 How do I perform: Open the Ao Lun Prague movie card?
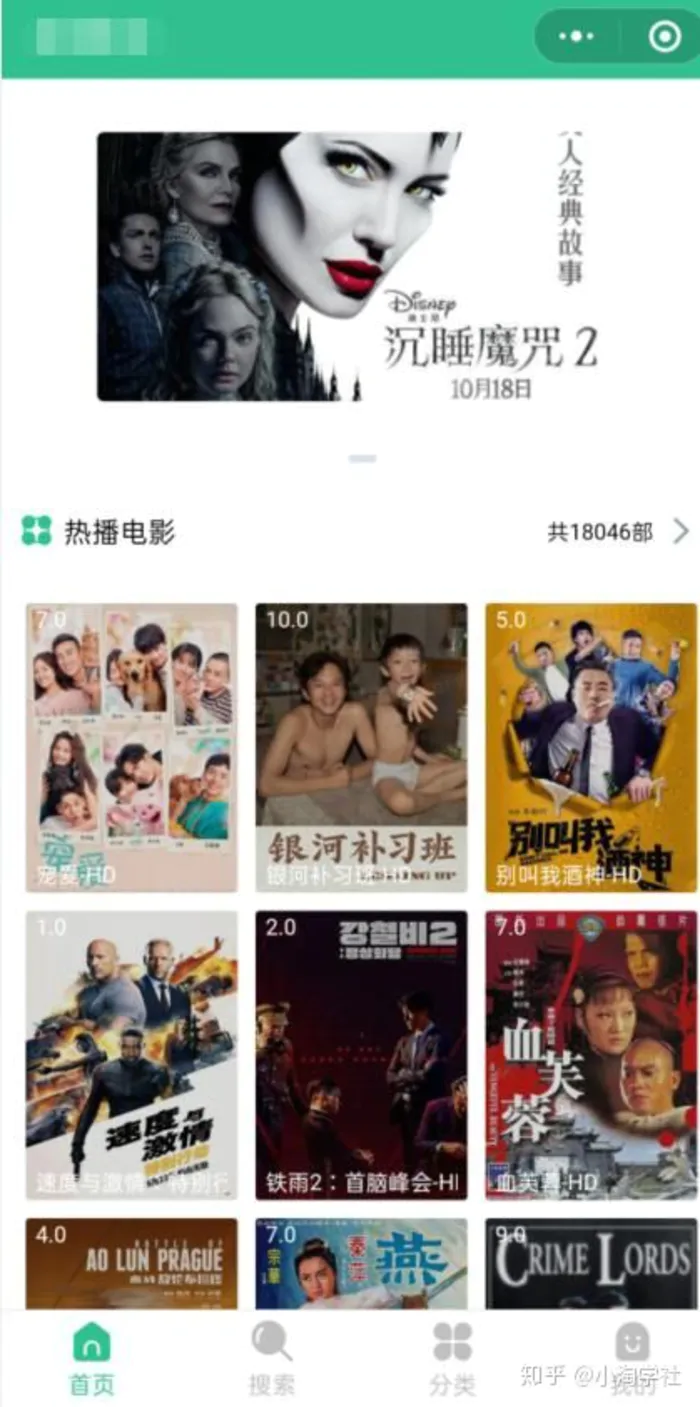coord(132,1263)
